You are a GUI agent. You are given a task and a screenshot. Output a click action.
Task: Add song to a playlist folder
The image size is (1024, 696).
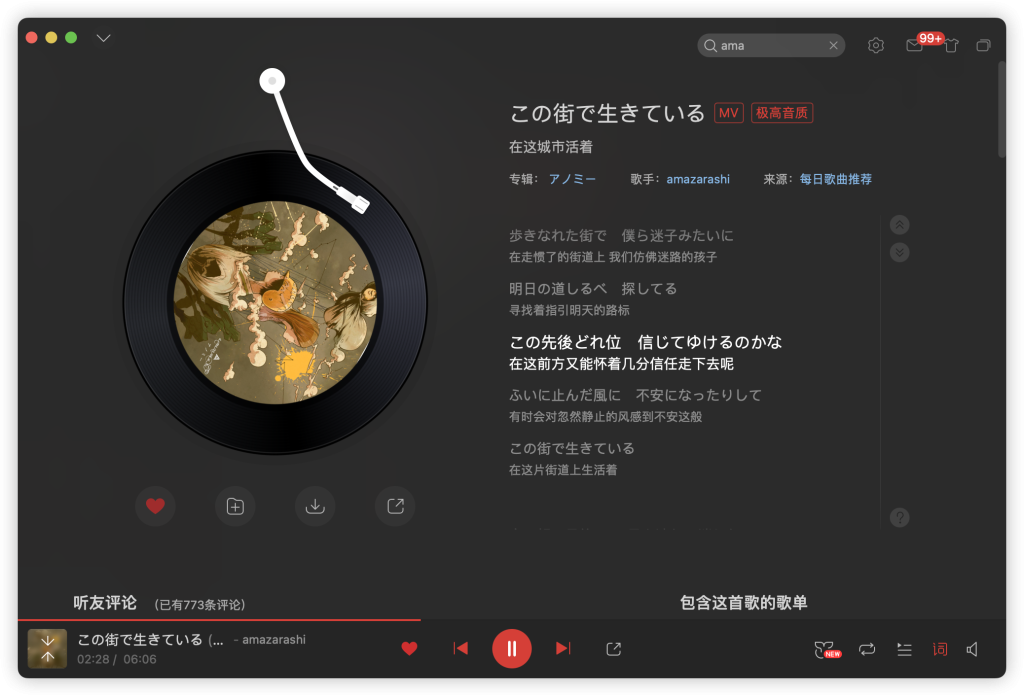point(235,506)
